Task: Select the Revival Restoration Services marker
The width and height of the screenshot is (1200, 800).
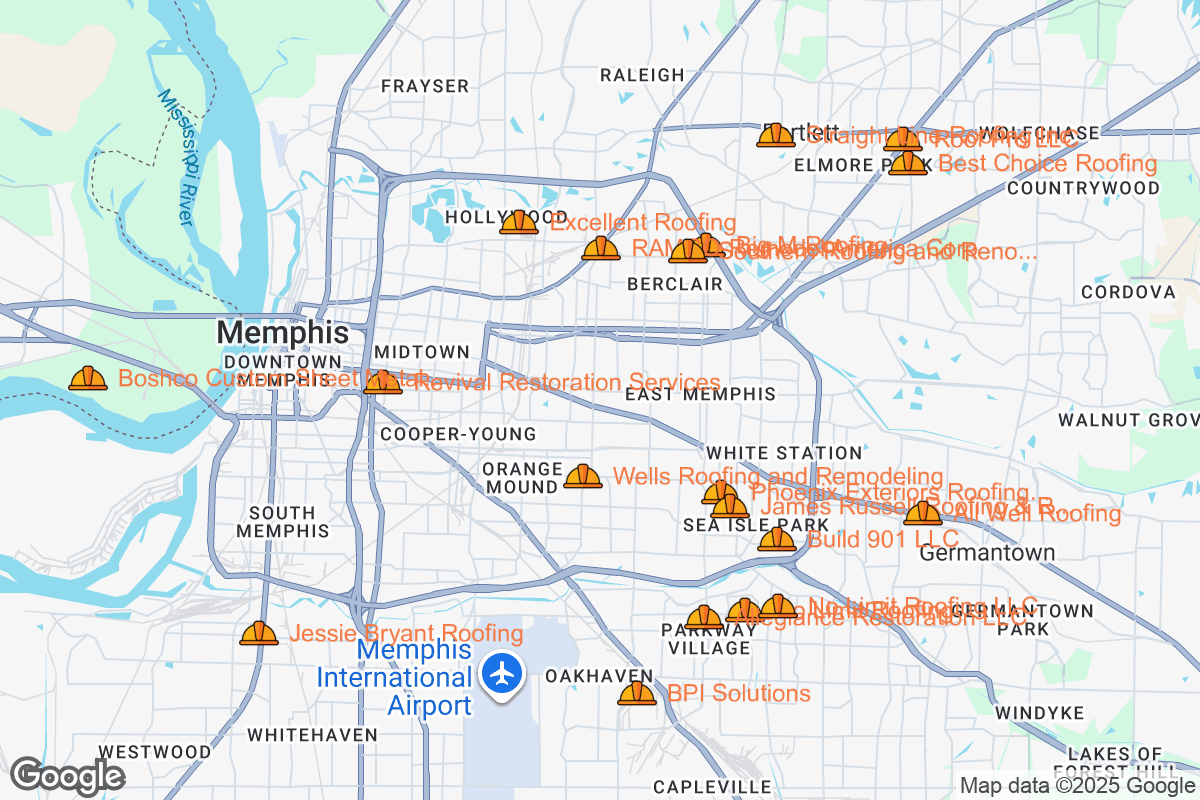Action: point(383,382)
